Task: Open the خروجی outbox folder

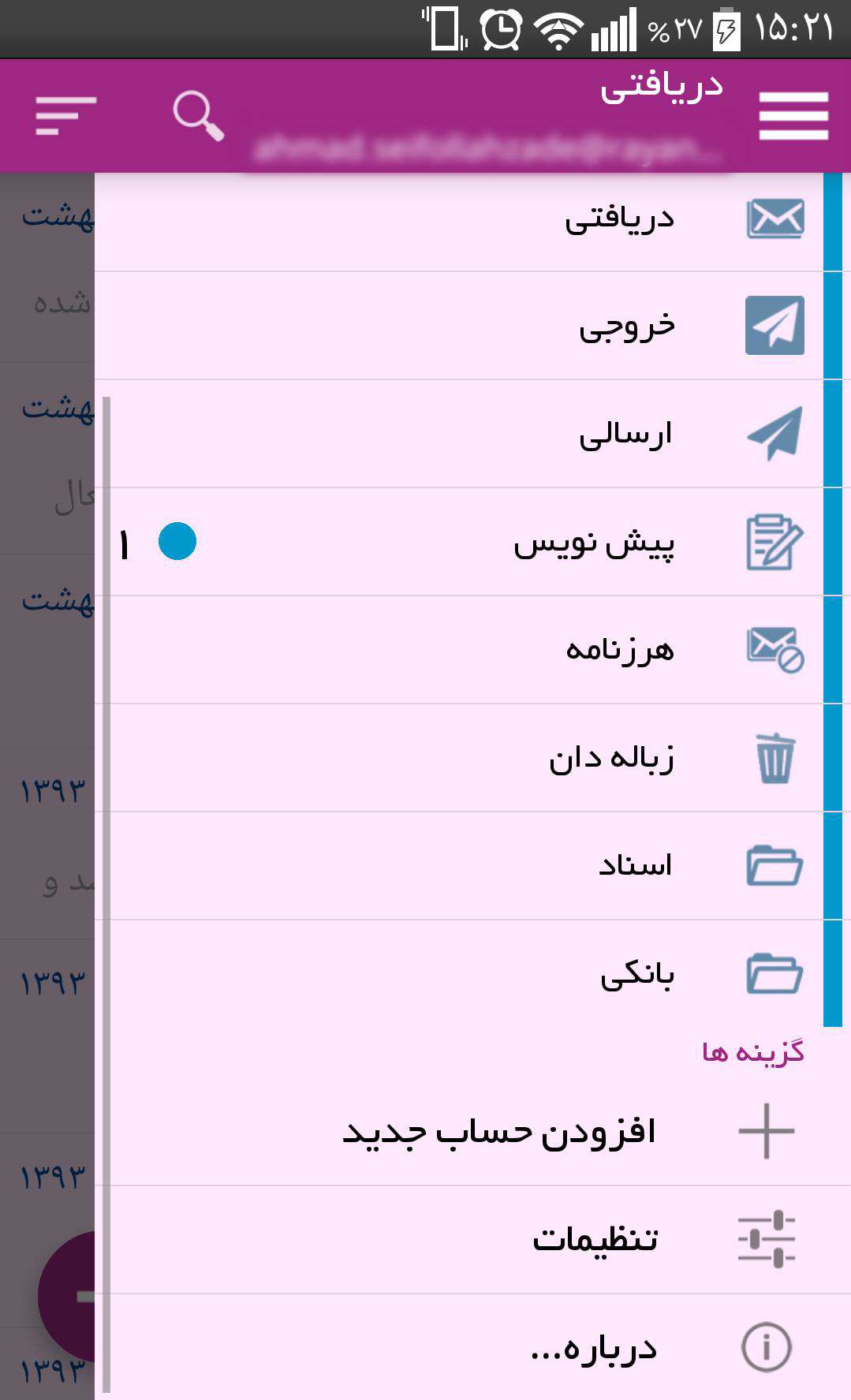Action: (627, 326)
